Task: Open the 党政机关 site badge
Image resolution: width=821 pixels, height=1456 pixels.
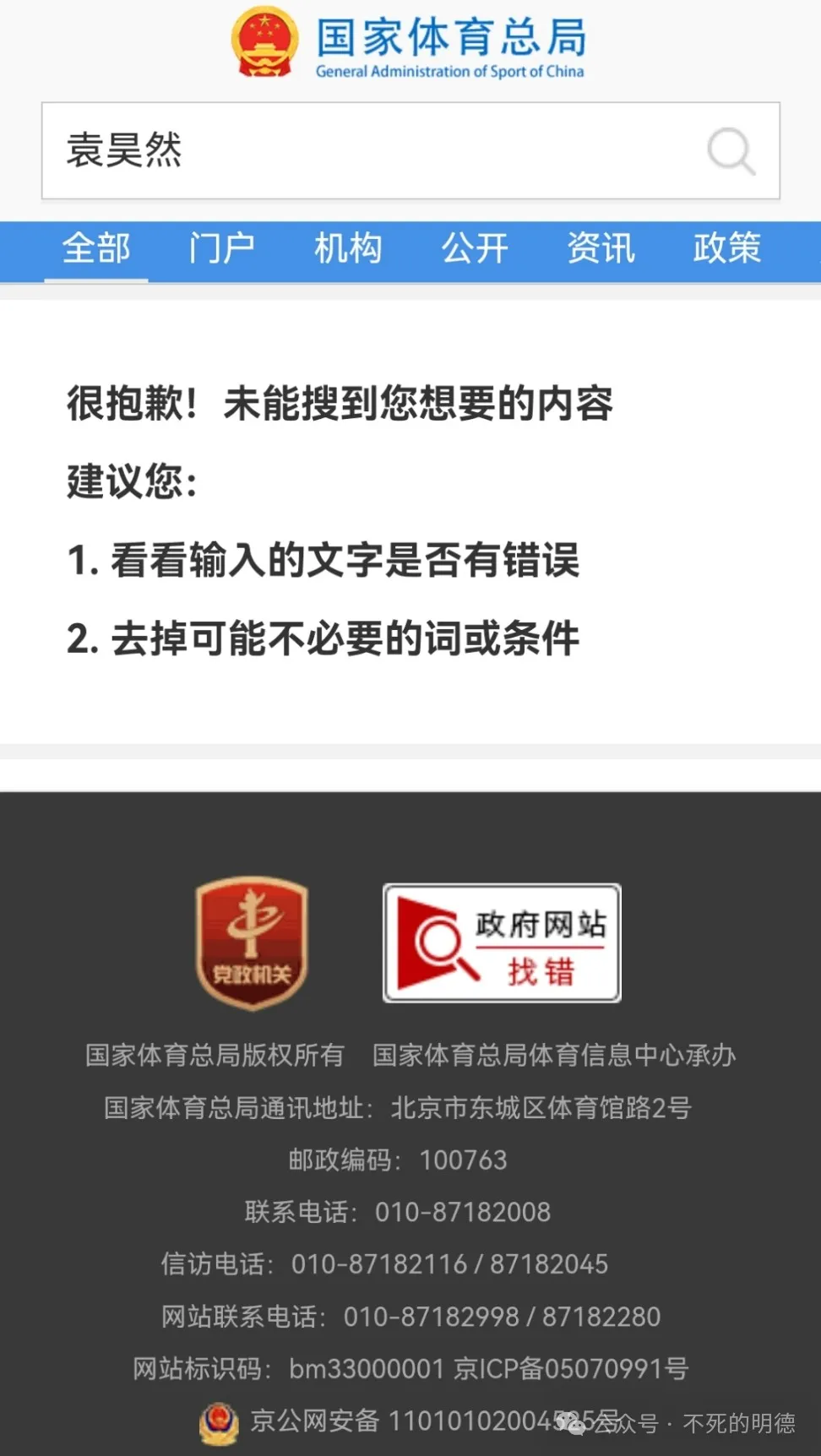Action: [252, 943]
